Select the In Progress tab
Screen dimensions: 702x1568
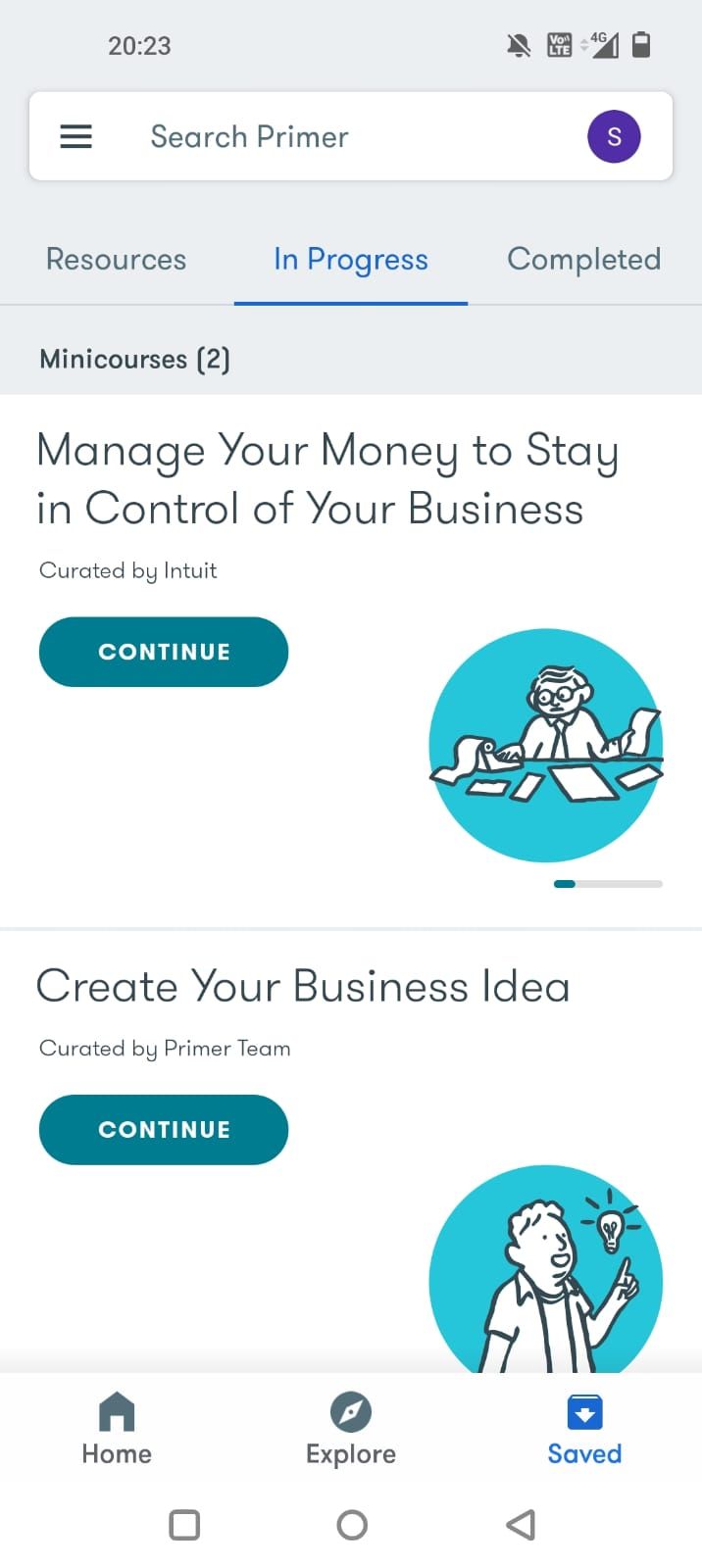pos(350,260)
